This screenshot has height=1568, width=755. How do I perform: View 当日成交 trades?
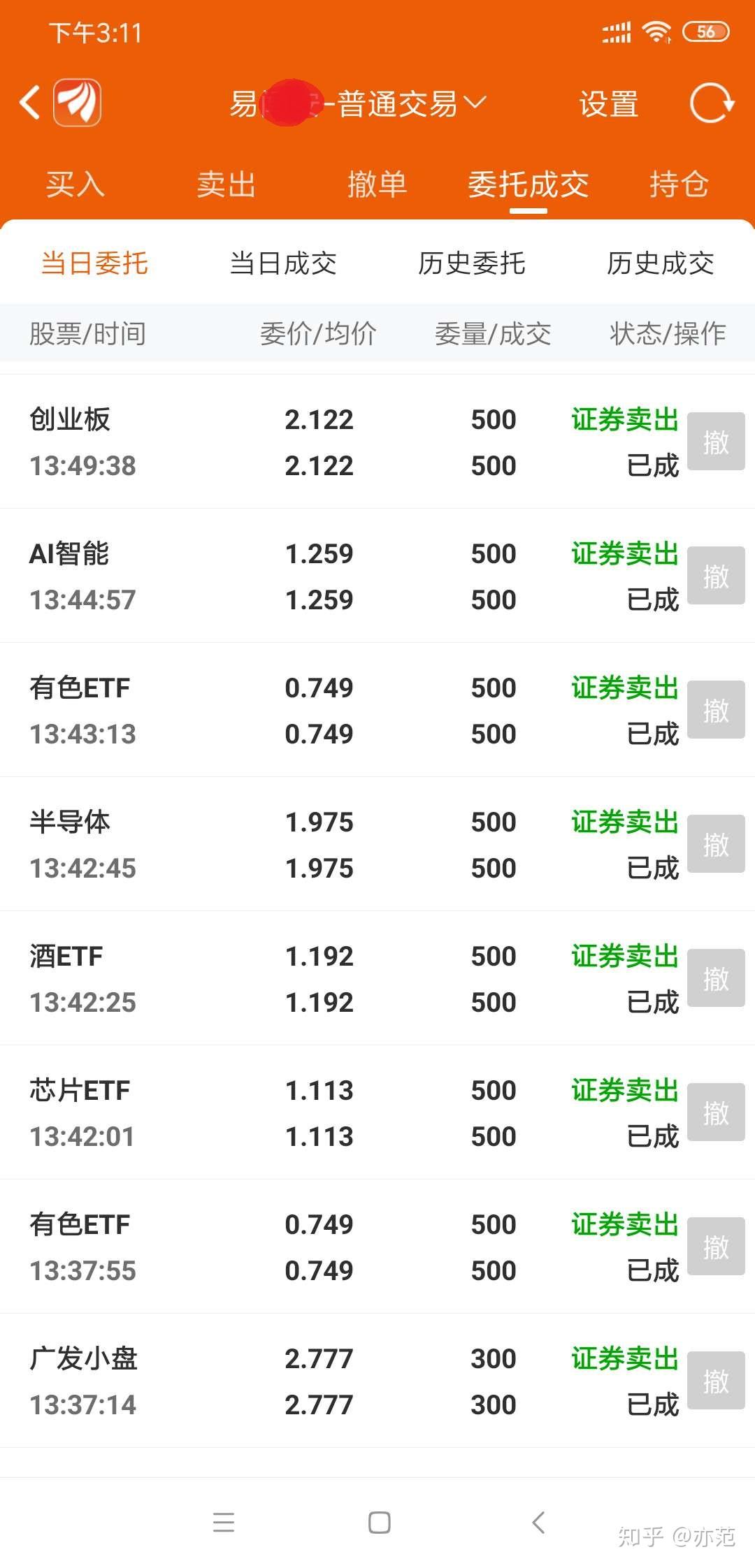283,263
